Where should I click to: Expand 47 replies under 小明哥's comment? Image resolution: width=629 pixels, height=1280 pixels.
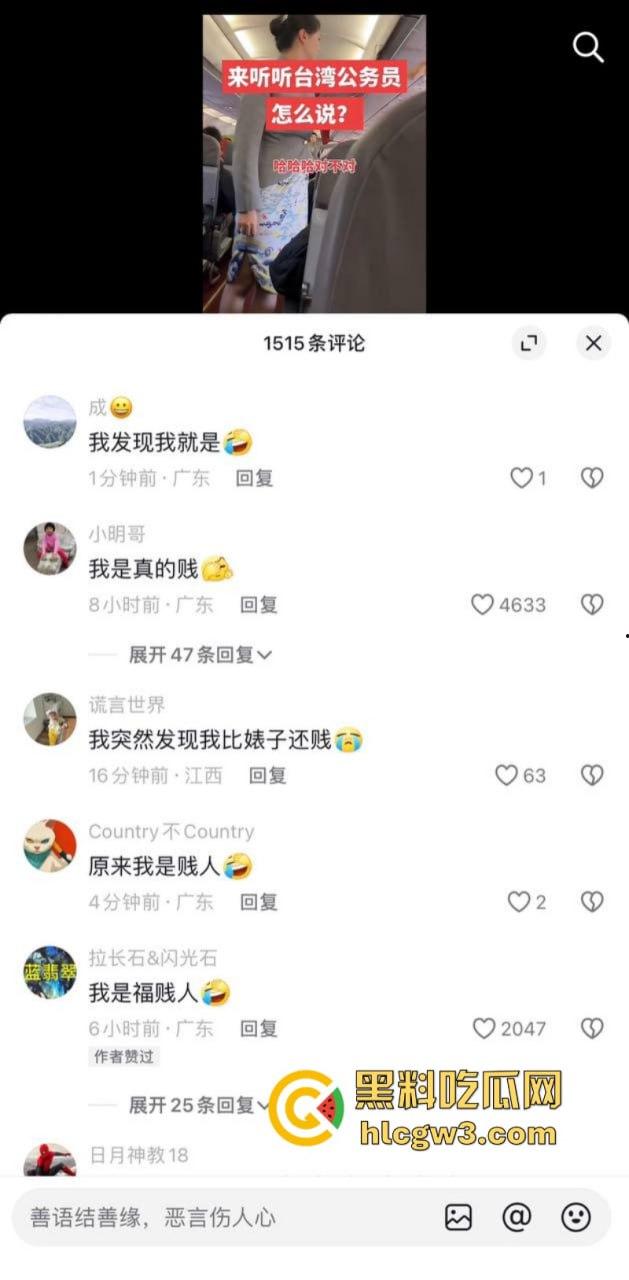pos(200,655)
